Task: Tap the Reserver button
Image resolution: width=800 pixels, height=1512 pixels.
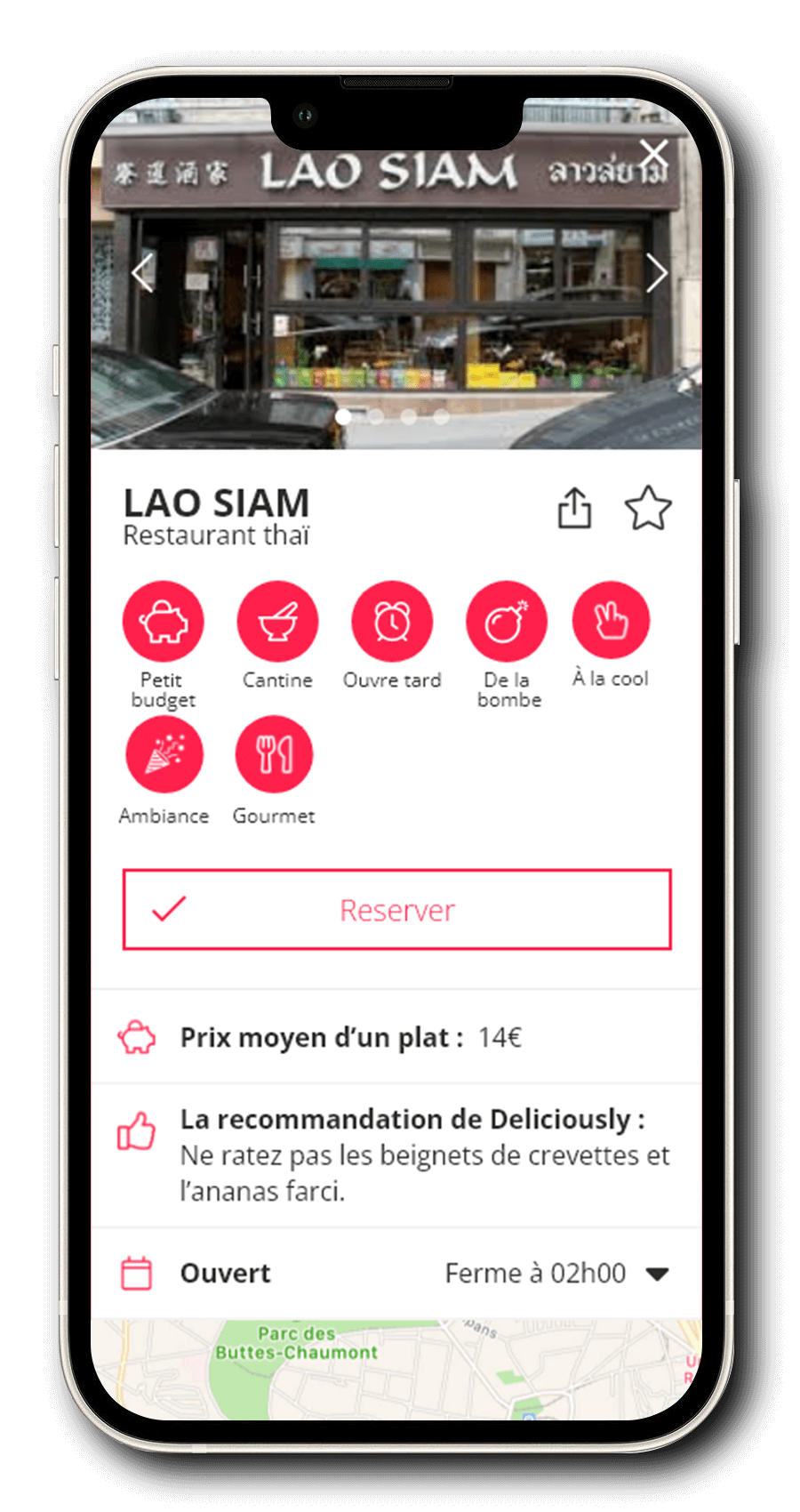Action: coord(396,909)
